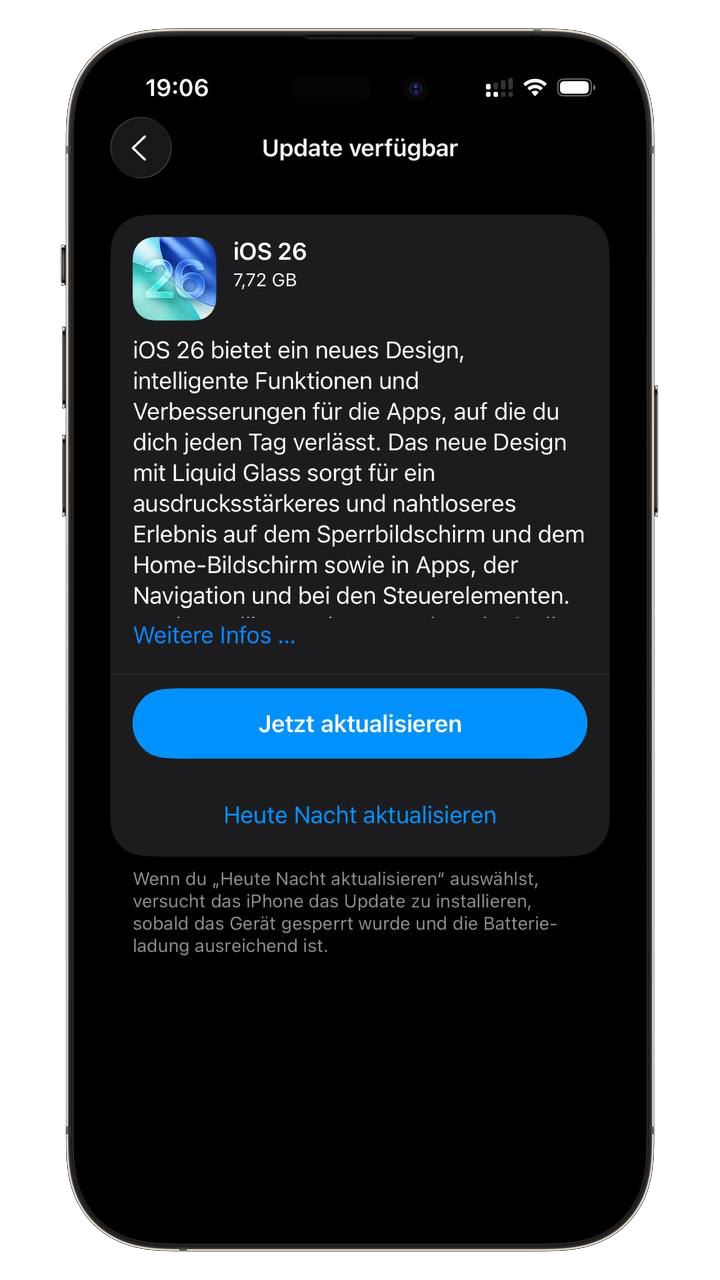Choose Heute Nacht aktualisieren
720x1280 pixels.
pyautogui.click(x=360, y=815)
